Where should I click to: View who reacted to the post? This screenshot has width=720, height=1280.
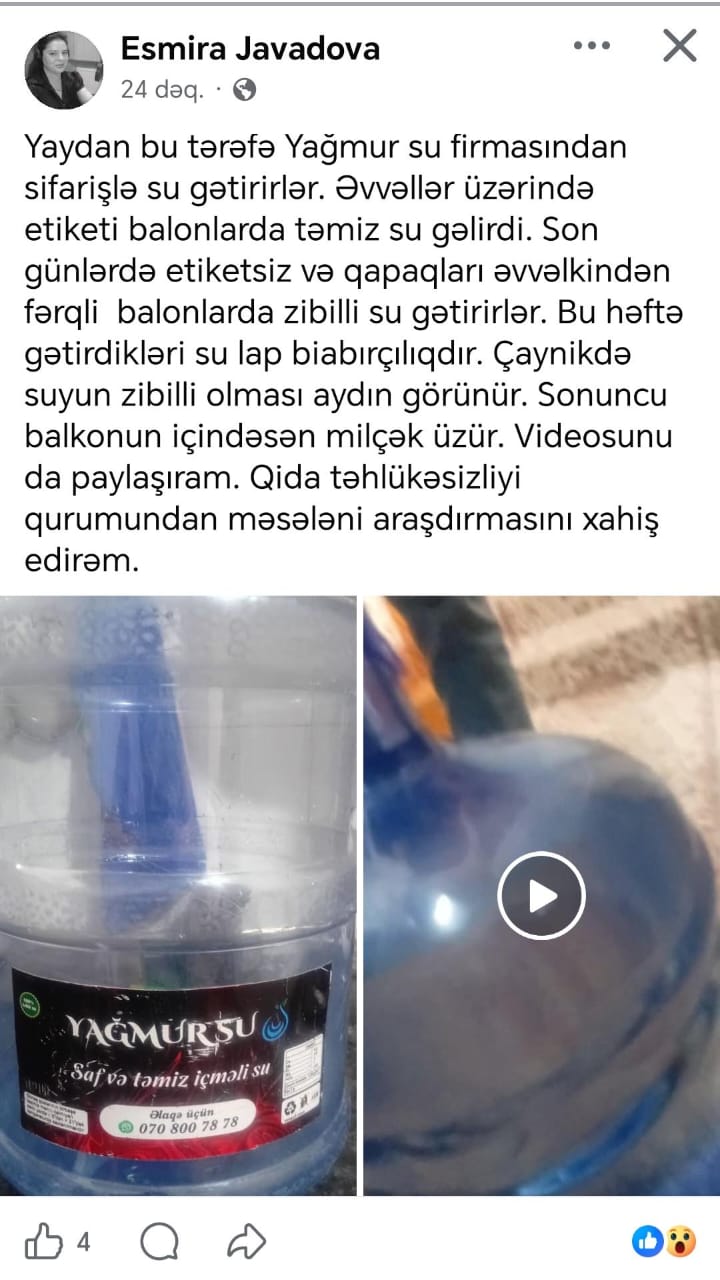click(x=664, y=1241)
